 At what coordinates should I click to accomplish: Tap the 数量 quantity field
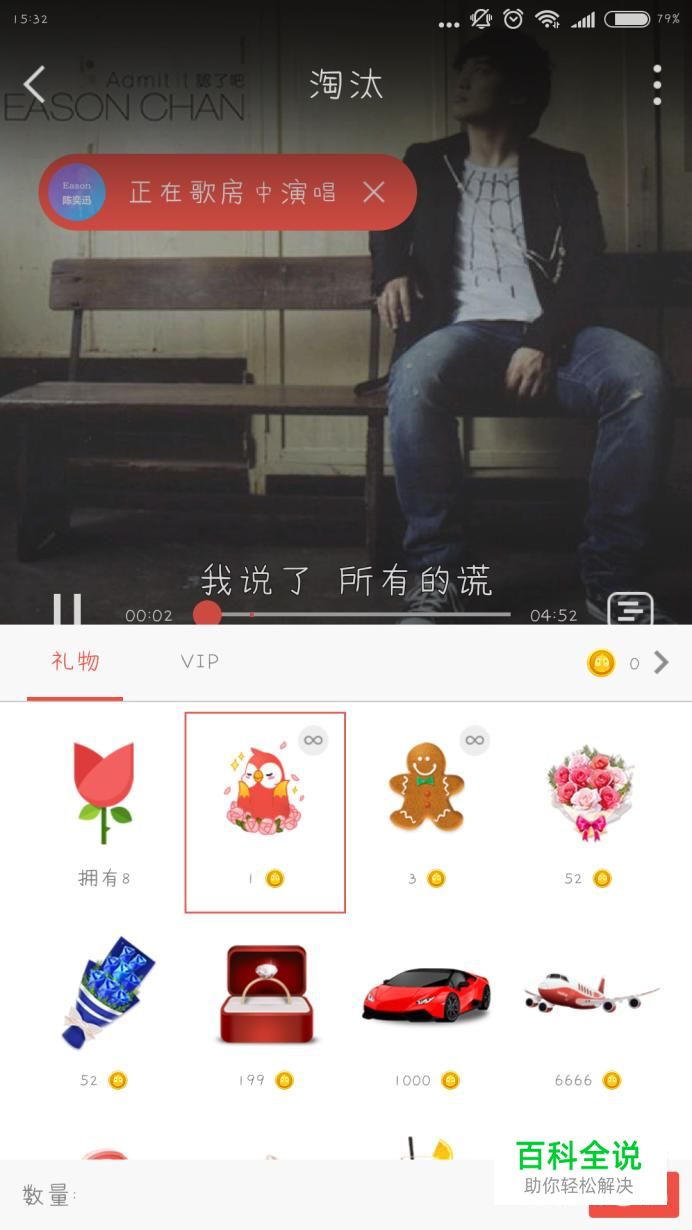pyautogui.click(x=250, y=1195)
